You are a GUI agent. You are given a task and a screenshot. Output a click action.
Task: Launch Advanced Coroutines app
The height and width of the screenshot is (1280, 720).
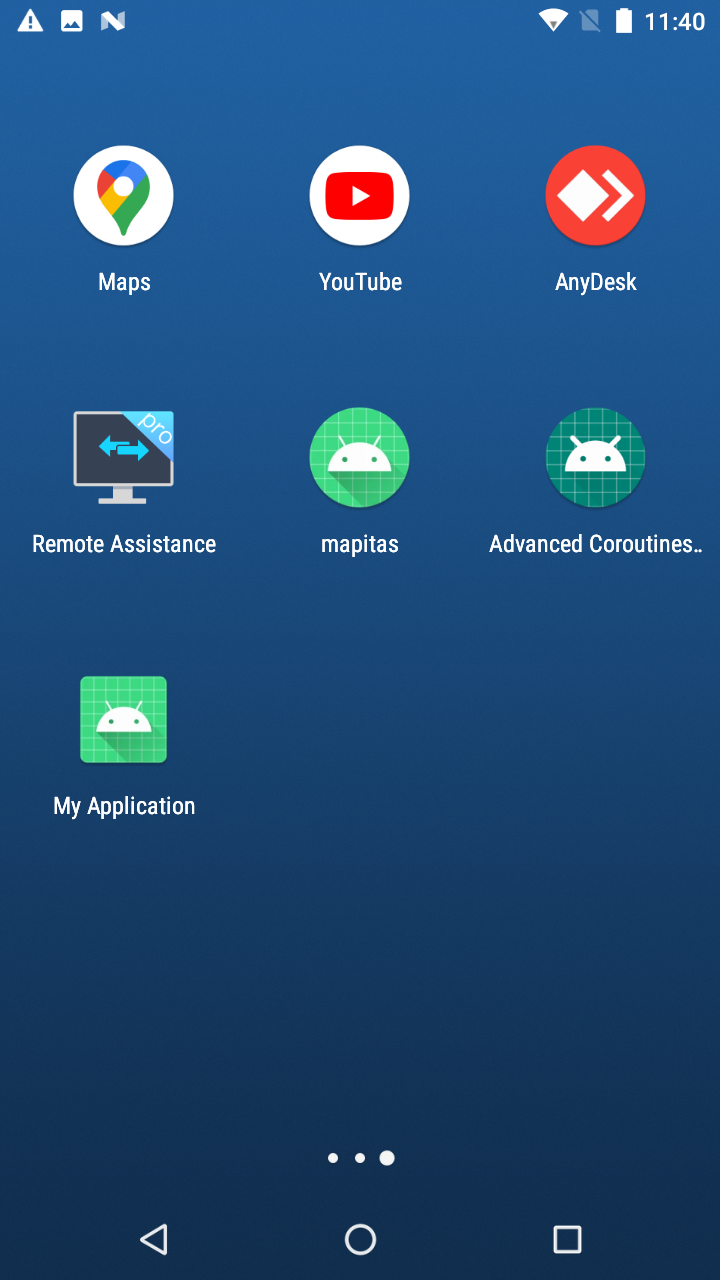(x=595, y=458)
